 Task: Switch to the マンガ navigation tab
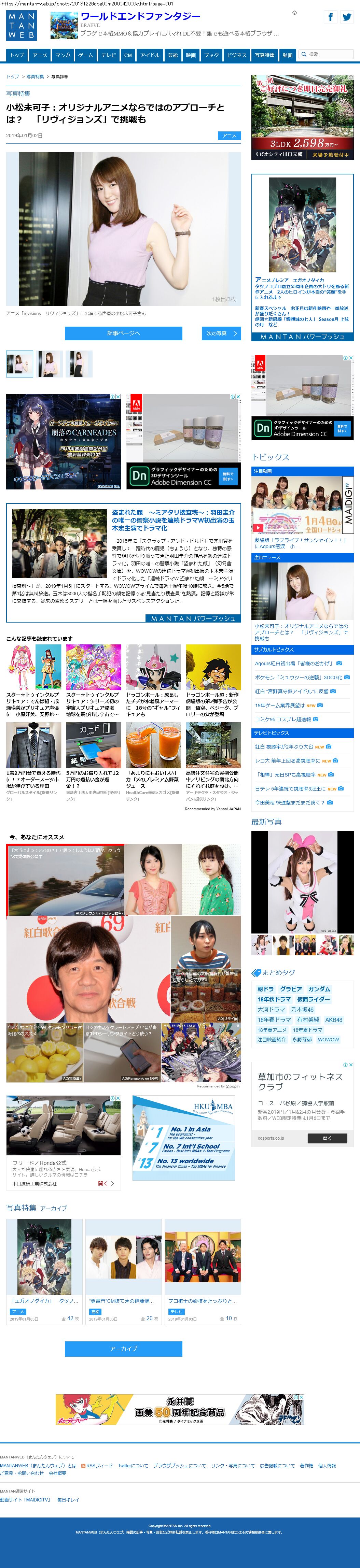63,55
